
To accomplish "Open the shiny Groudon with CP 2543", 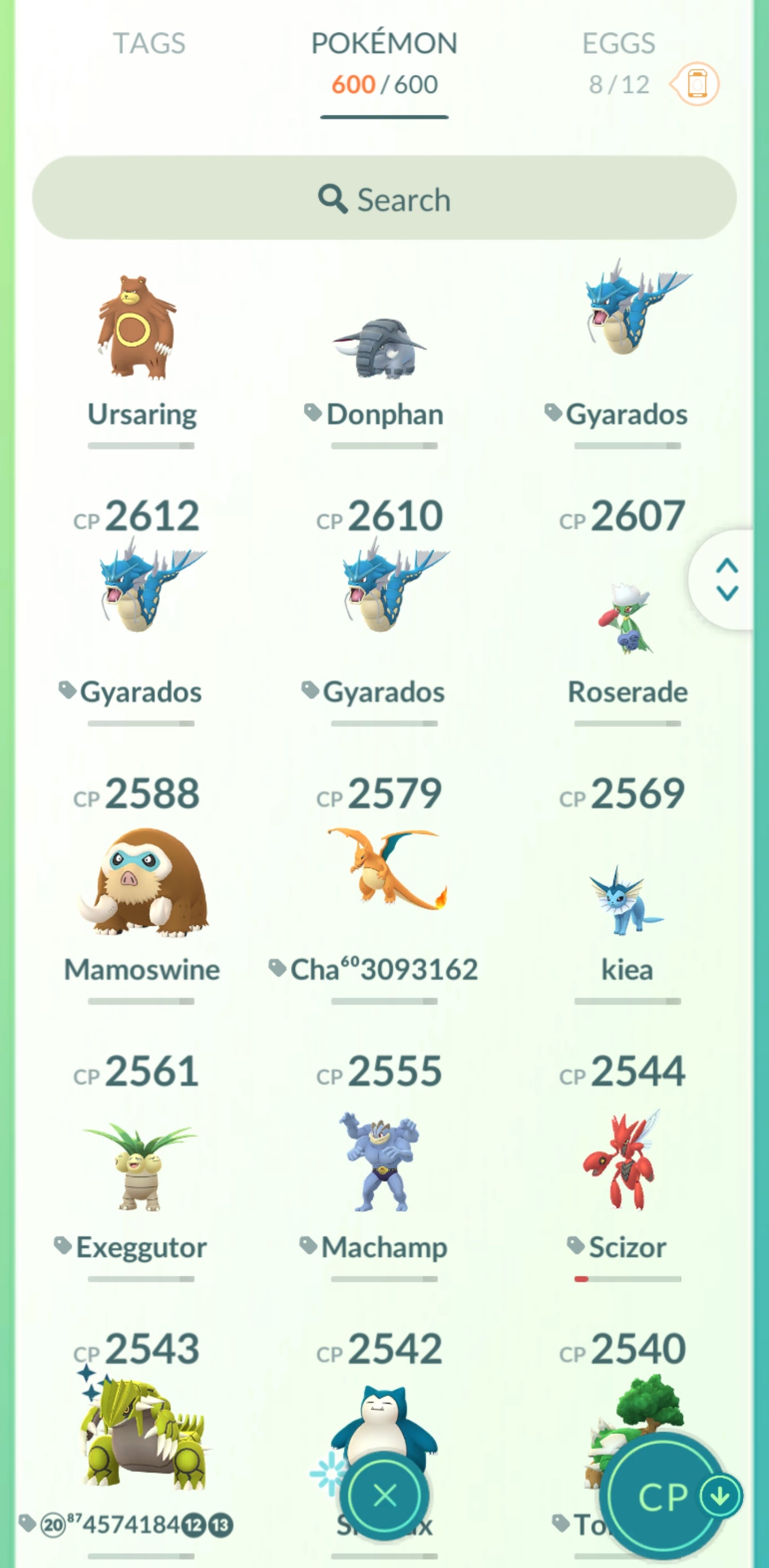I will pos(141,1437).
